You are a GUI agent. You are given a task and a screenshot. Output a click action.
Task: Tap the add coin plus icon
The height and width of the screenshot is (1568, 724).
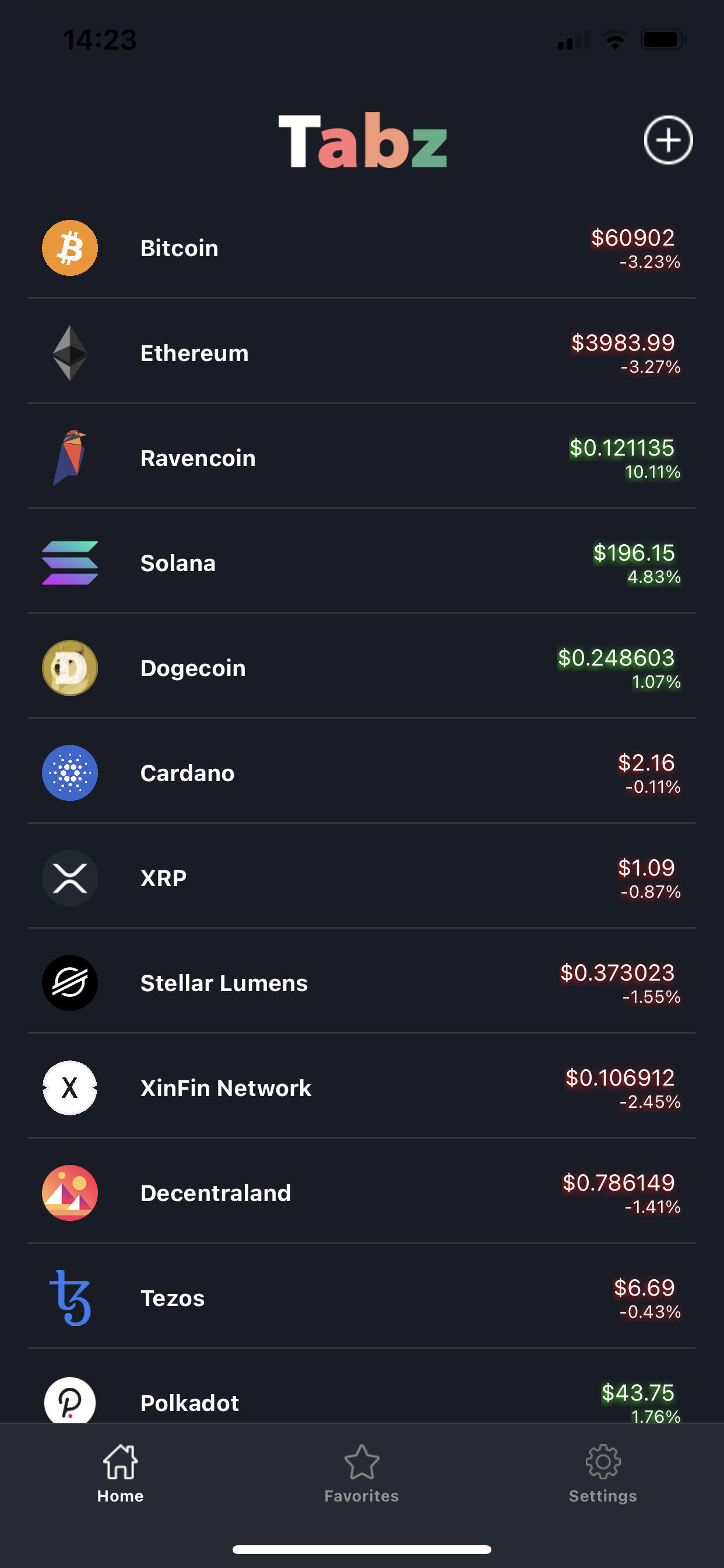tap(667, 140)
